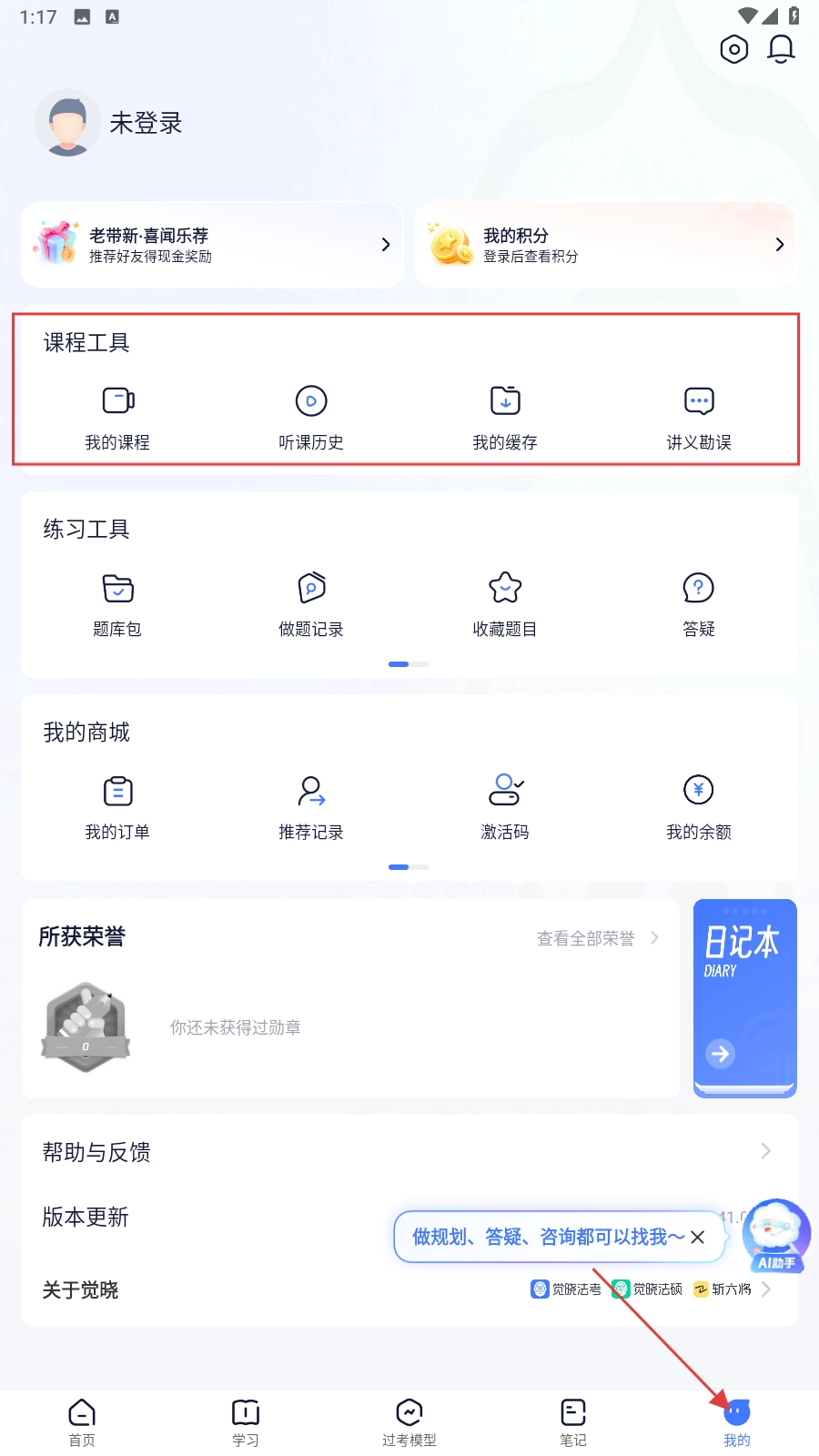Viewport: 819px width, 1456px height.
Task: Open the settings hexagon icon
Action: 733,49
